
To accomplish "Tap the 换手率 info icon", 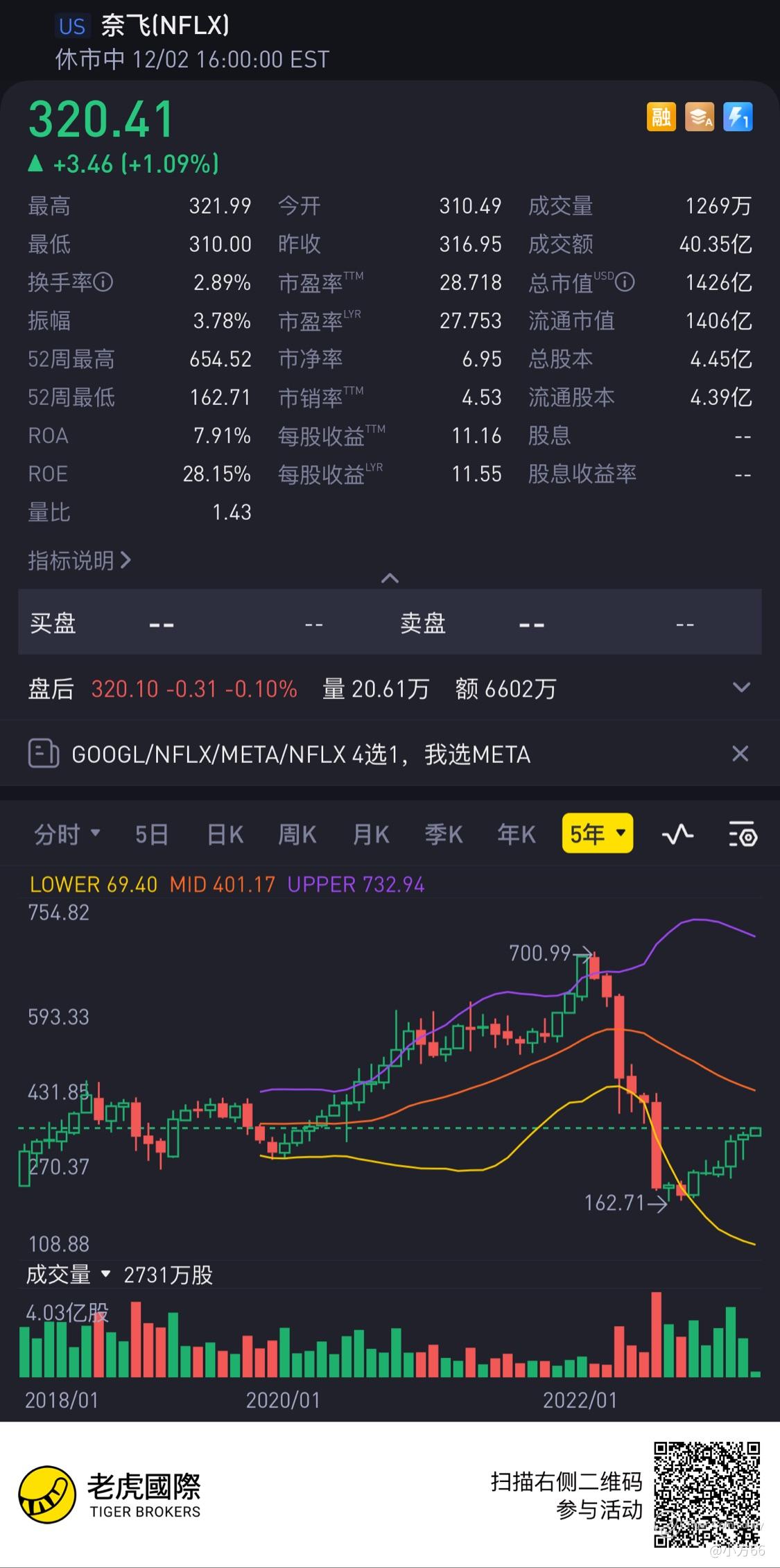I will tap(103, 282).
